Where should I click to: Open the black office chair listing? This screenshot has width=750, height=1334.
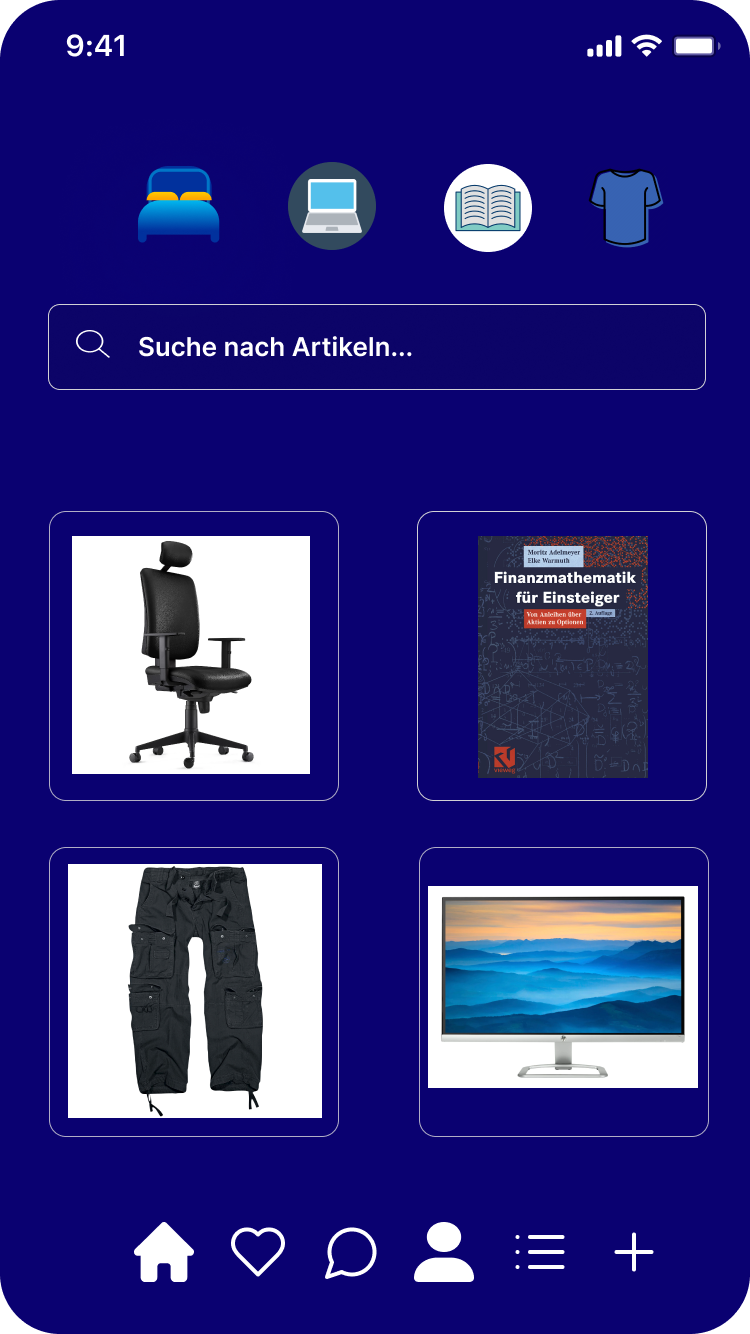(x=193, y=656)
